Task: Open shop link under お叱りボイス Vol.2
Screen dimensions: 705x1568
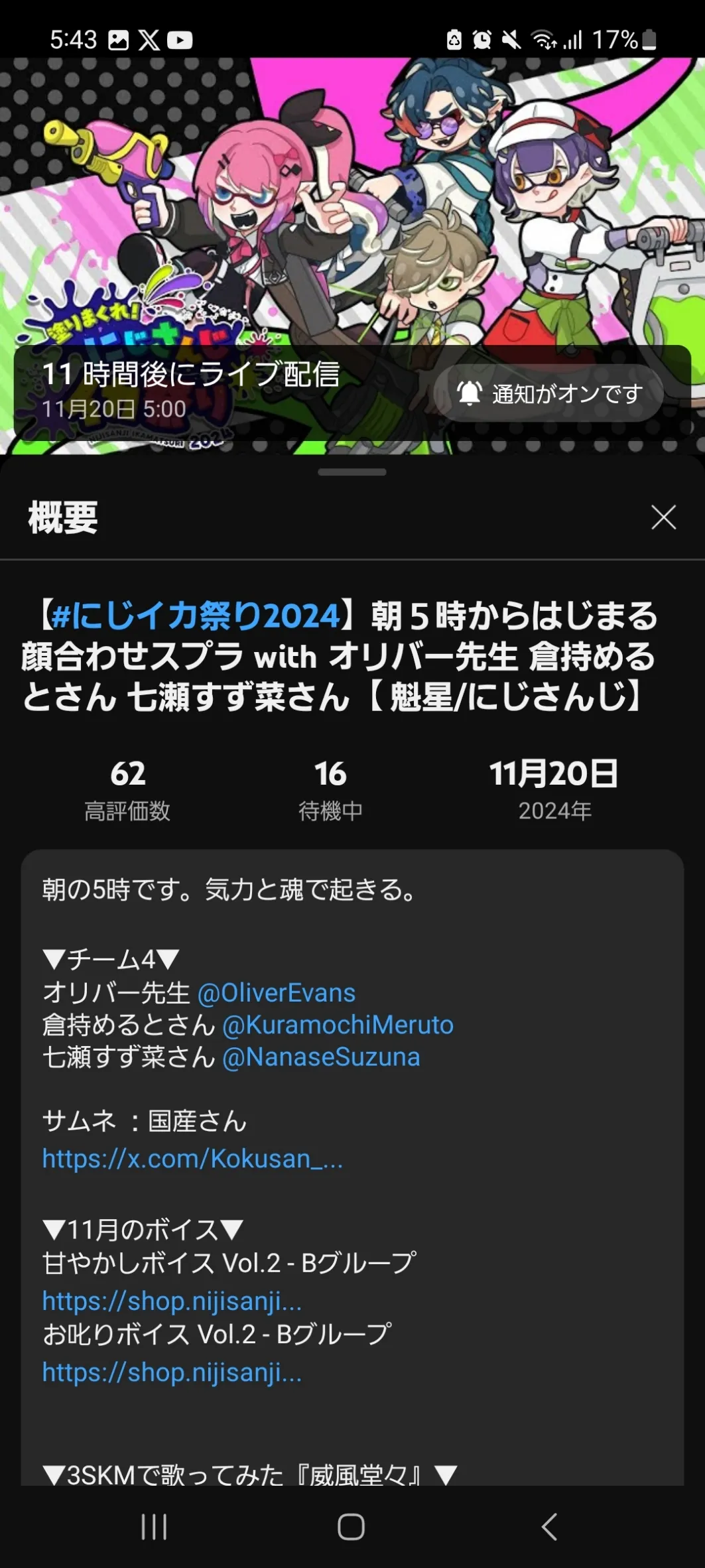Action: 172,1372
